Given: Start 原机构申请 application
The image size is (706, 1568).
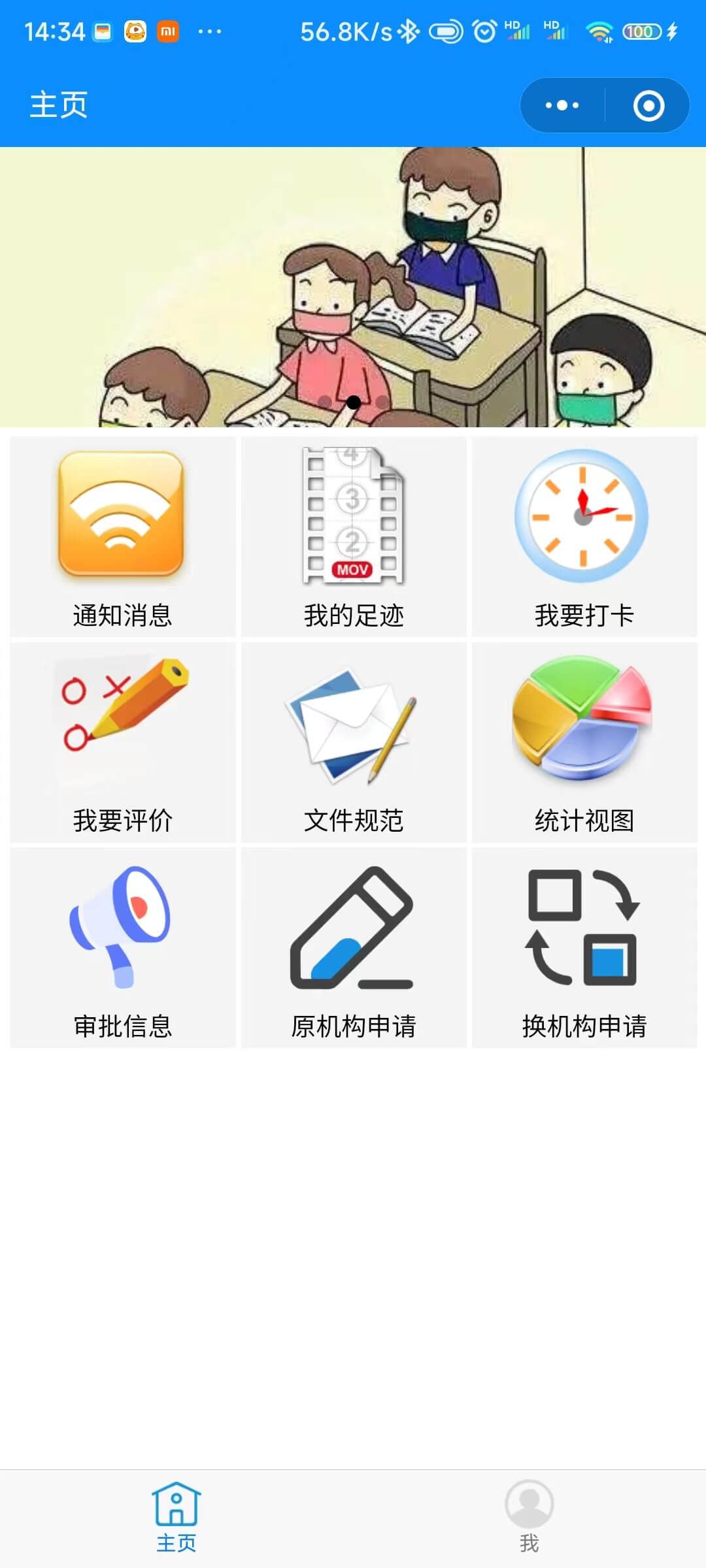Looking at the screenshot, I should coord(354,947).
